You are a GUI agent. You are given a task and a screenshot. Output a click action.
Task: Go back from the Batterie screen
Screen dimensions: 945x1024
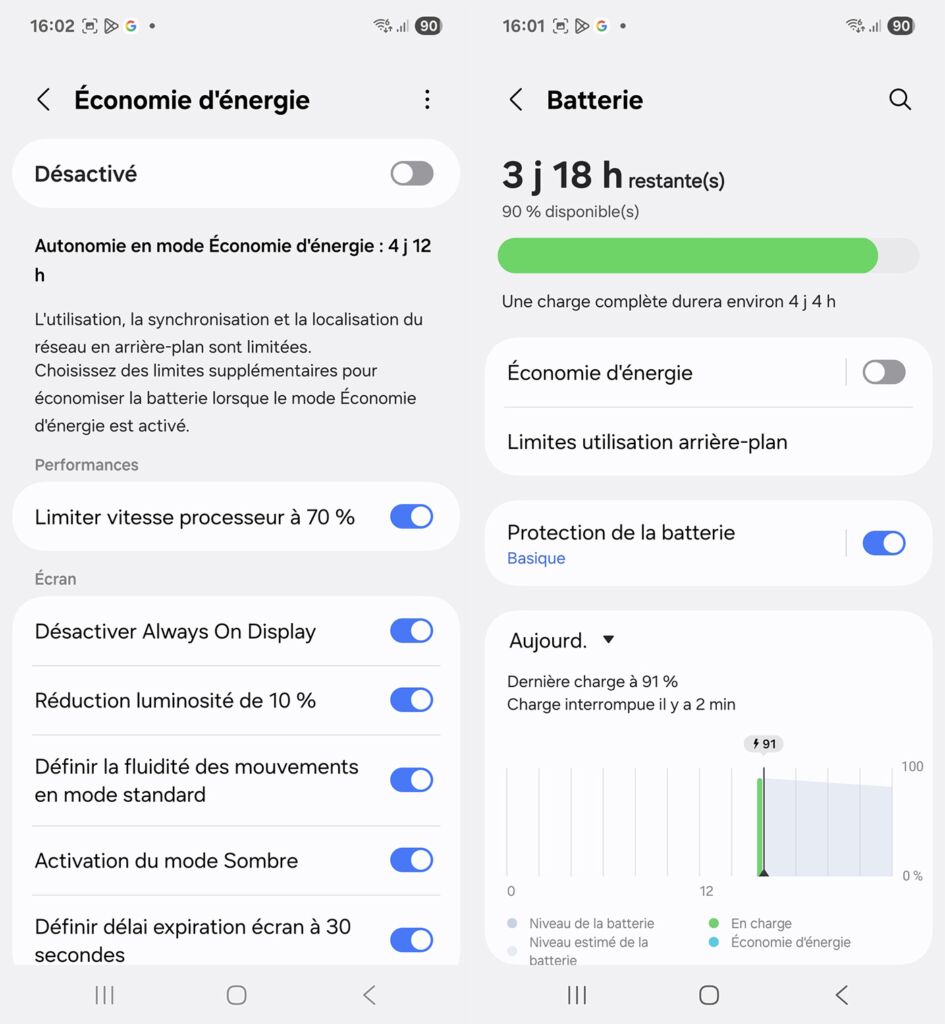pos(516,100)
